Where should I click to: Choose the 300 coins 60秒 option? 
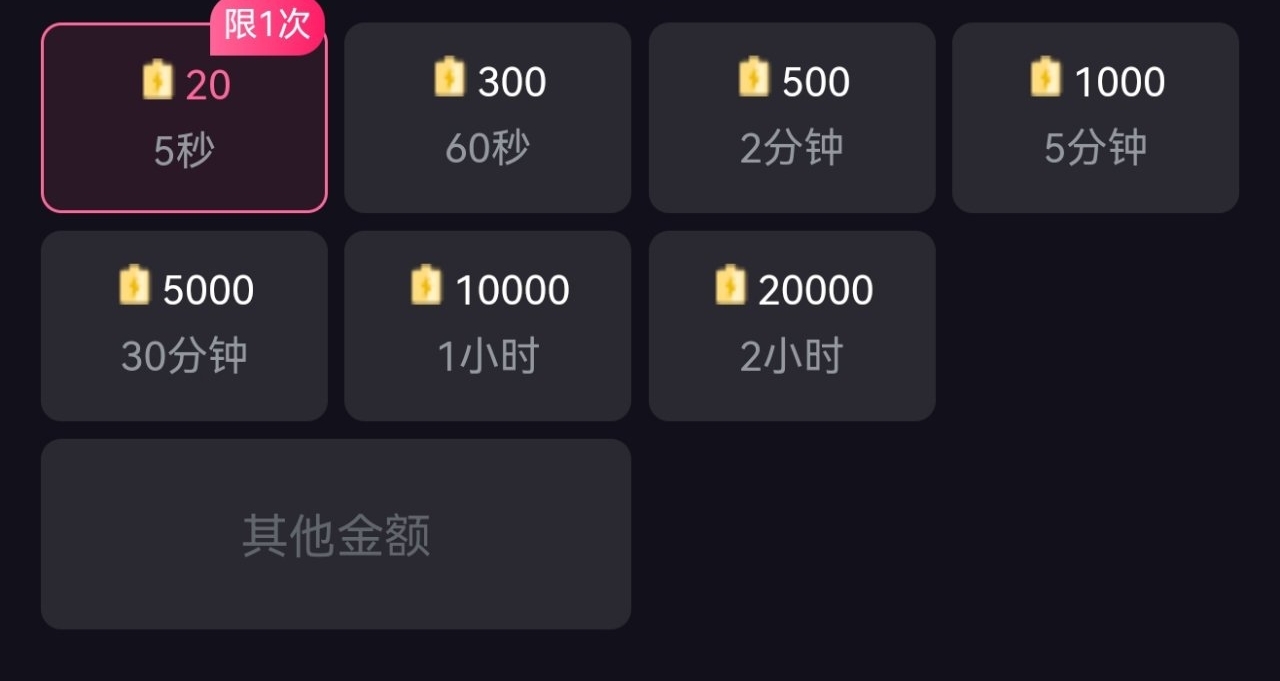(x=488, y=118)
